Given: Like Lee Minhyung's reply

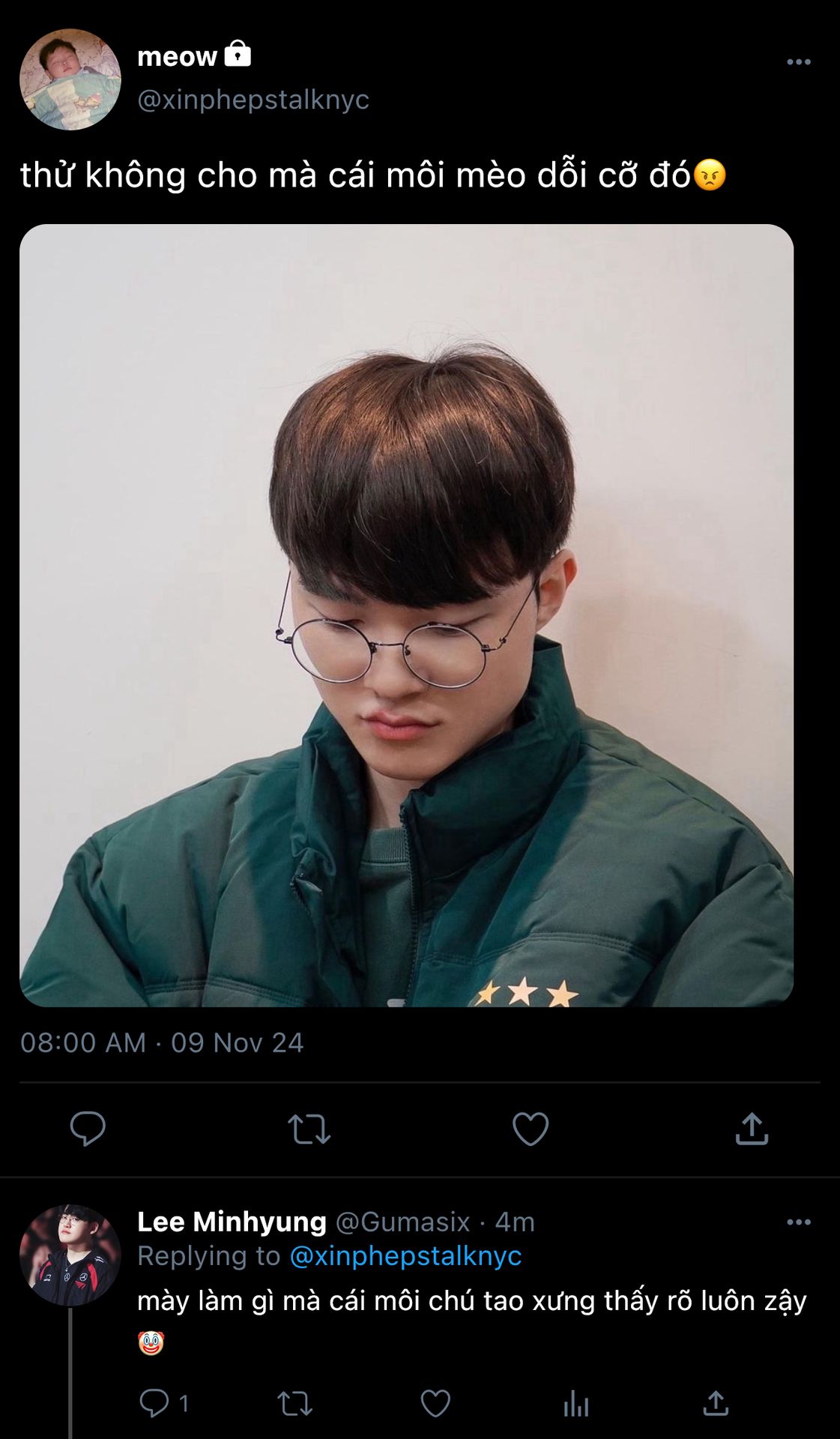Looking at the screenshot, I should tap(435, 1403).
